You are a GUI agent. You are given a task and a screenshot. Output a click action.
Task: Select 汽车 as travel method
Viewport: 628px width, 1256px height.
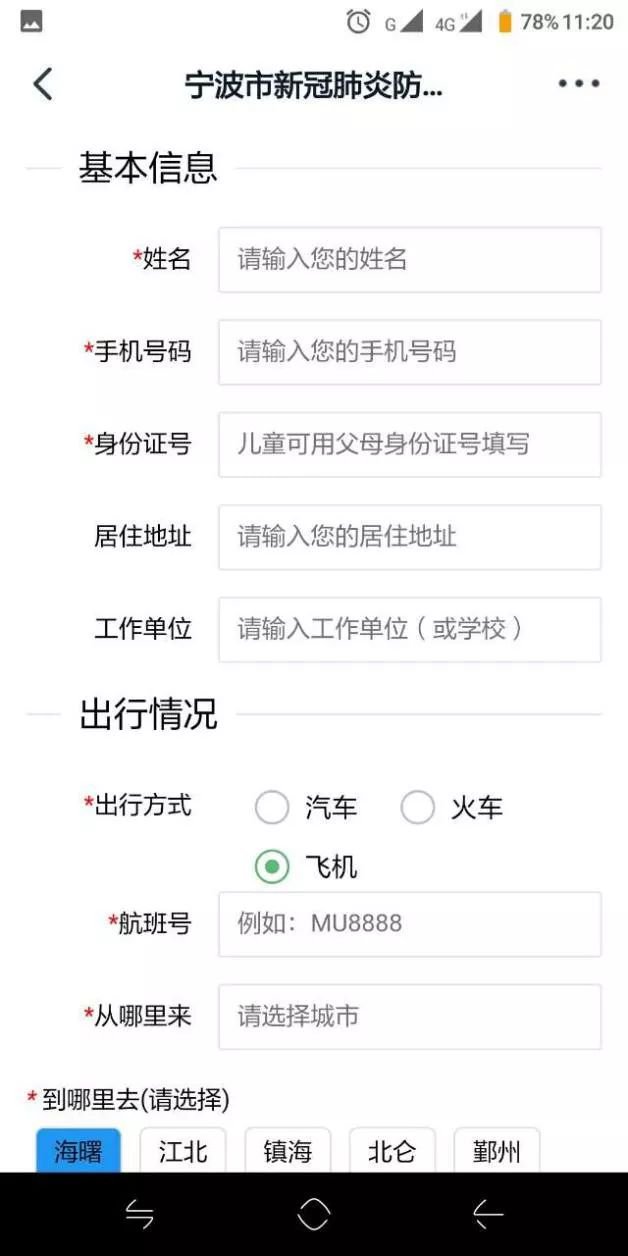272,807
